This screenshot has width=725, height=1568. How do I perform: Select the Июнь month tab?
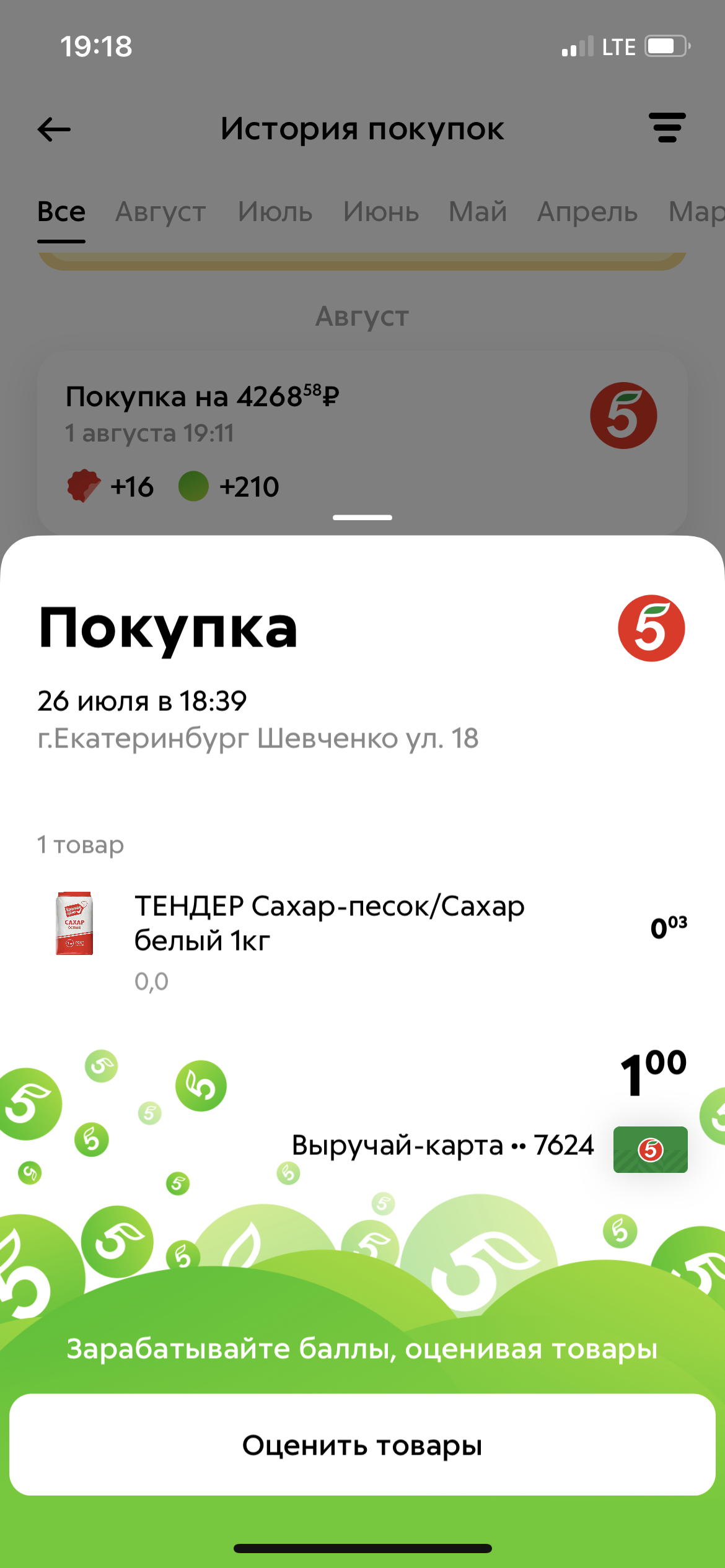coord(381,212)
